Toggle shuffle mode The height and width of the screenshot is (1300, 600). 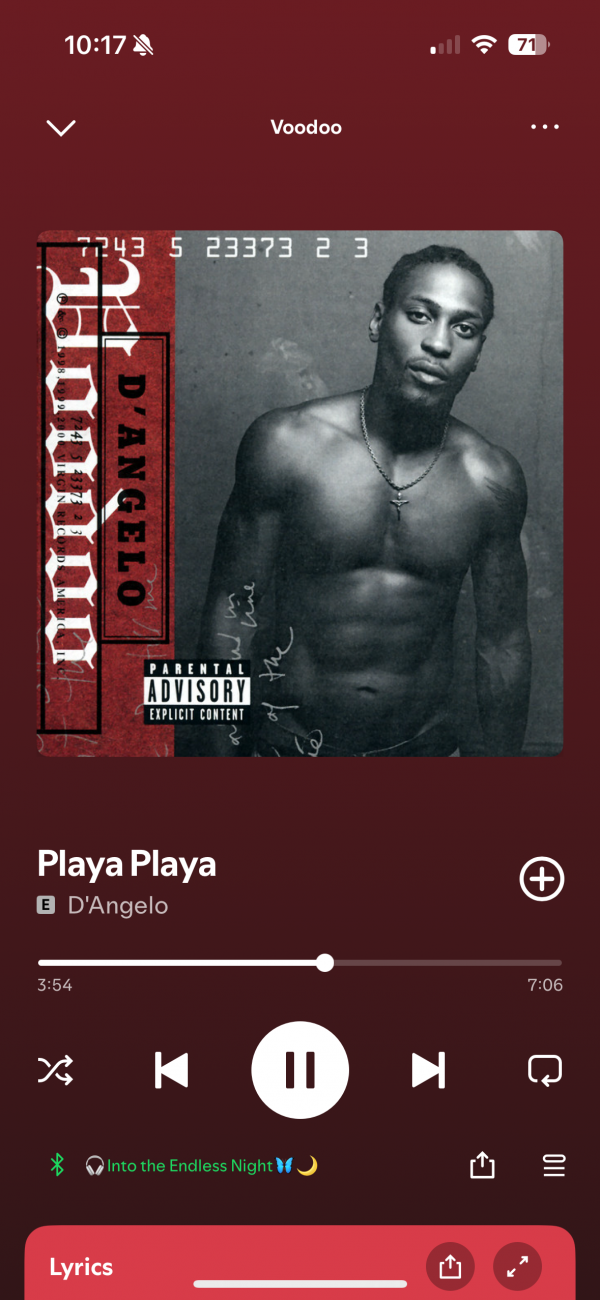55,1071
